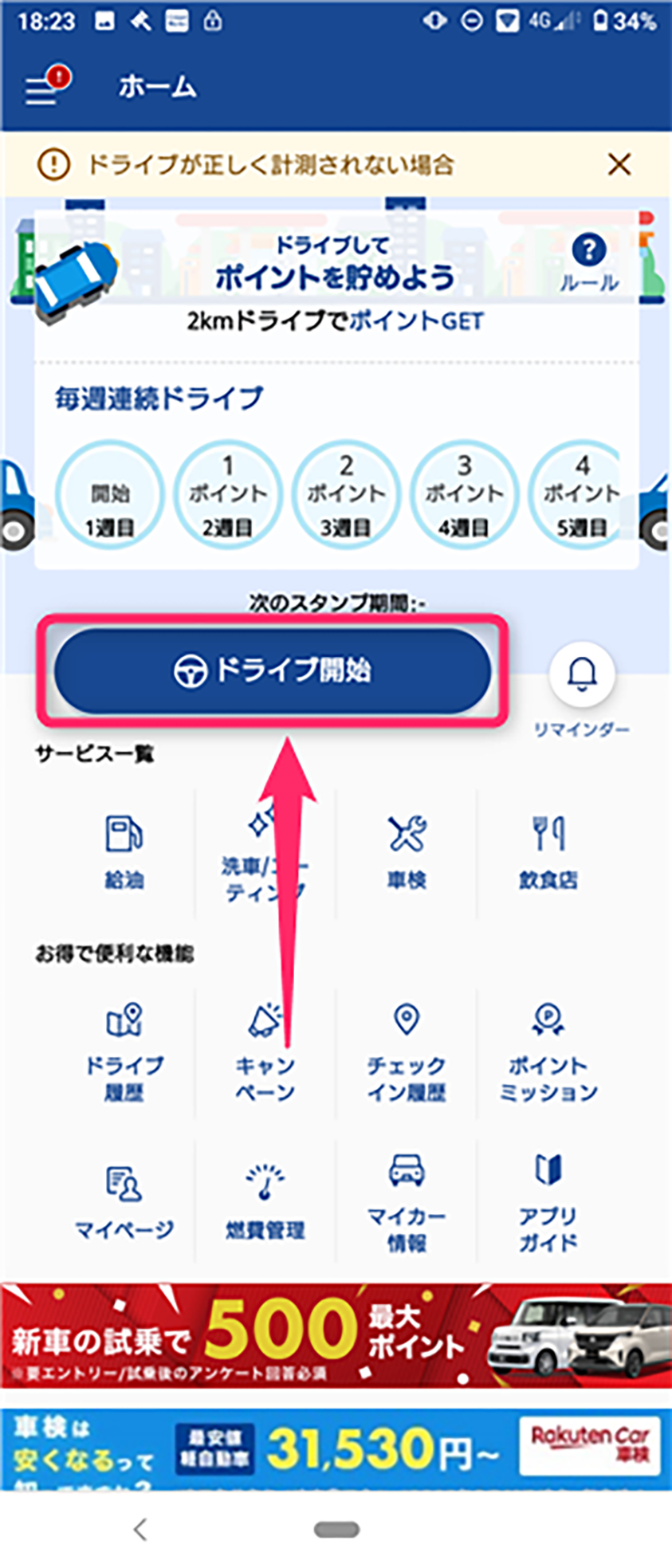
Task: Dismiss the drive measurement notice banner
Action: [x=619, y=165]
